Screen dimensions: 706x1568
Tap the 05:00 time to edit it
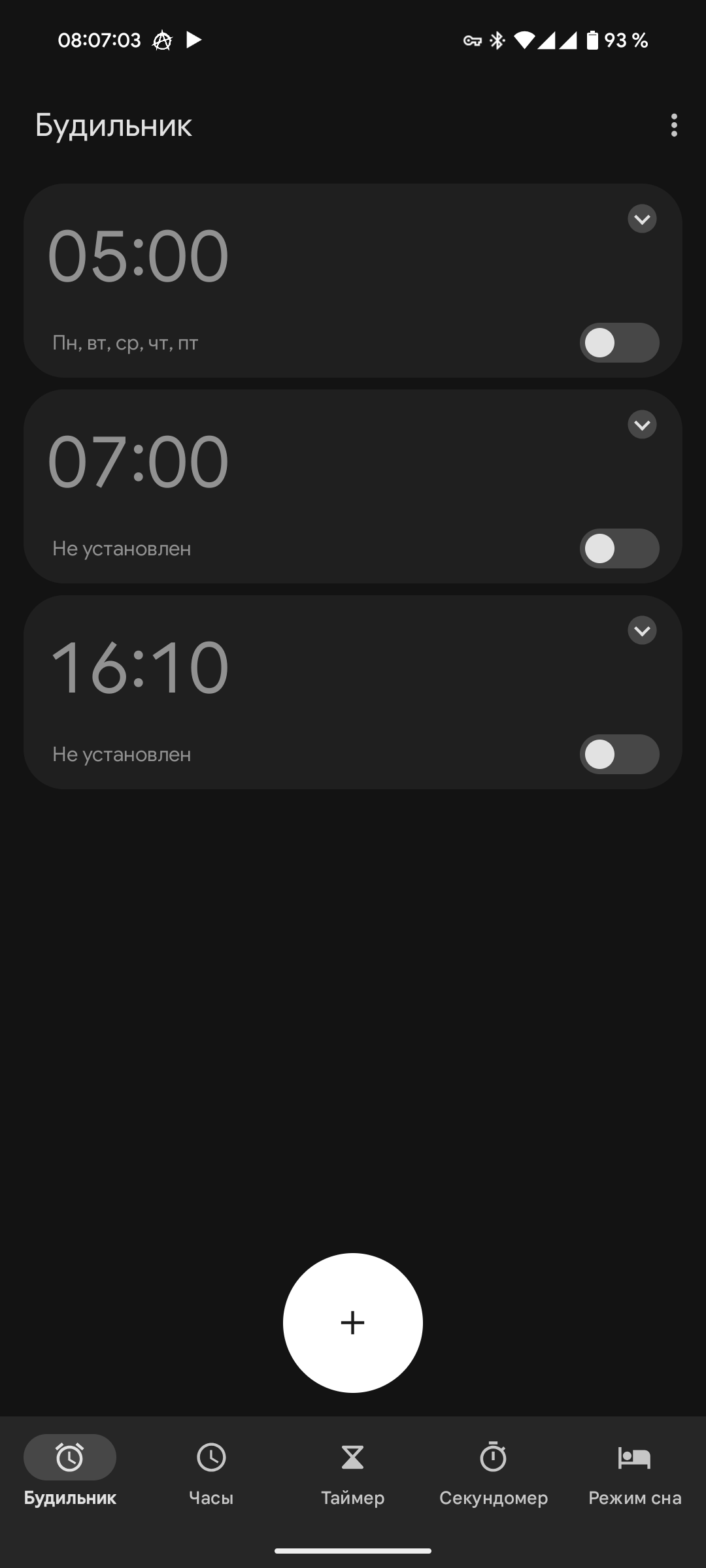click(x=138, y=255)
